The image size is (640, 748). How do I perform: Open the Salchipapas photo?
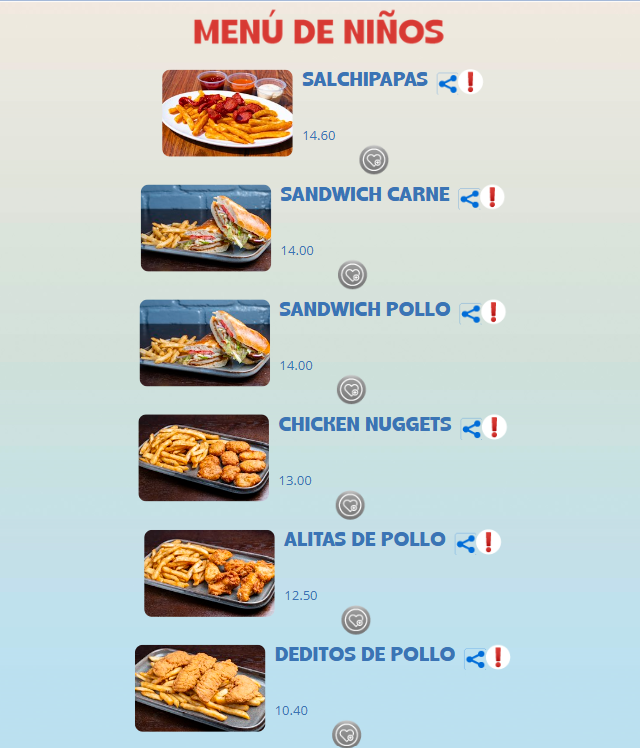(227, 113)
